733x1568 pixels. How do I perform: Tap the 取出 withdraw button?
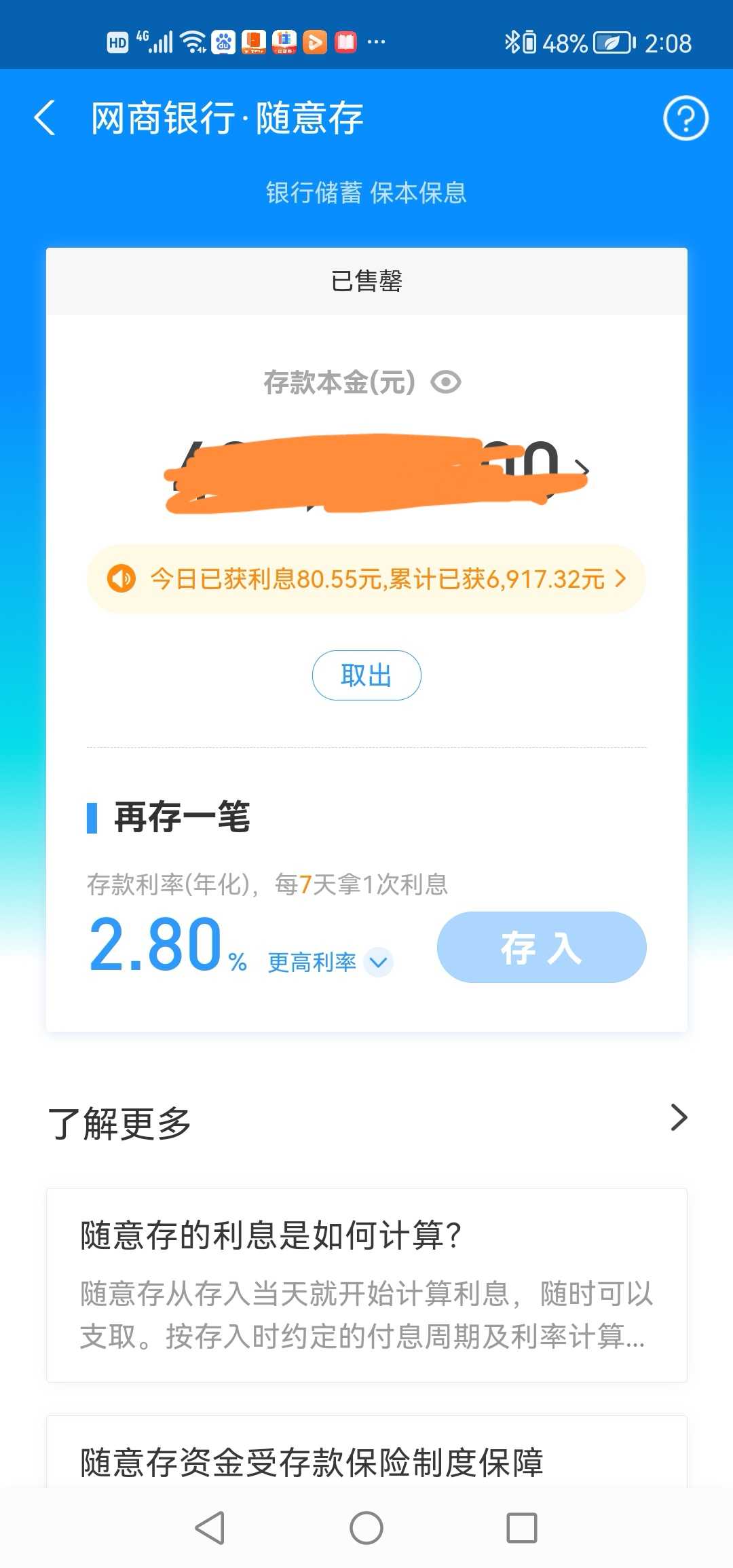coord(366,675)
